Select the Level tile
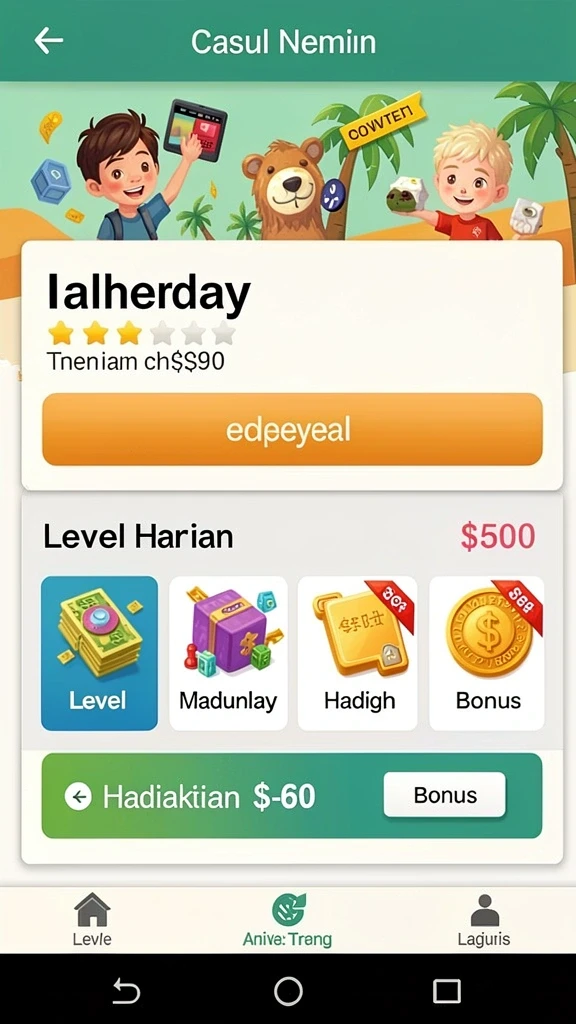Image resolution: width=576 pixels, height=1024 pixels. click(99, 653)
